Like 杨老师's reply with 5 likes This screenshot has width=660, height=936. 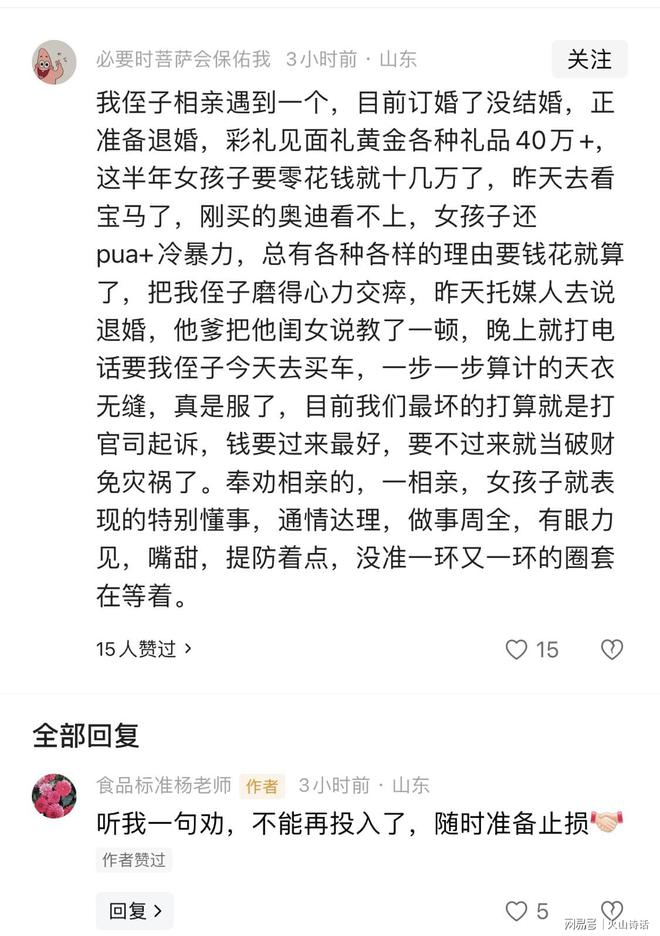coord(516,910)
